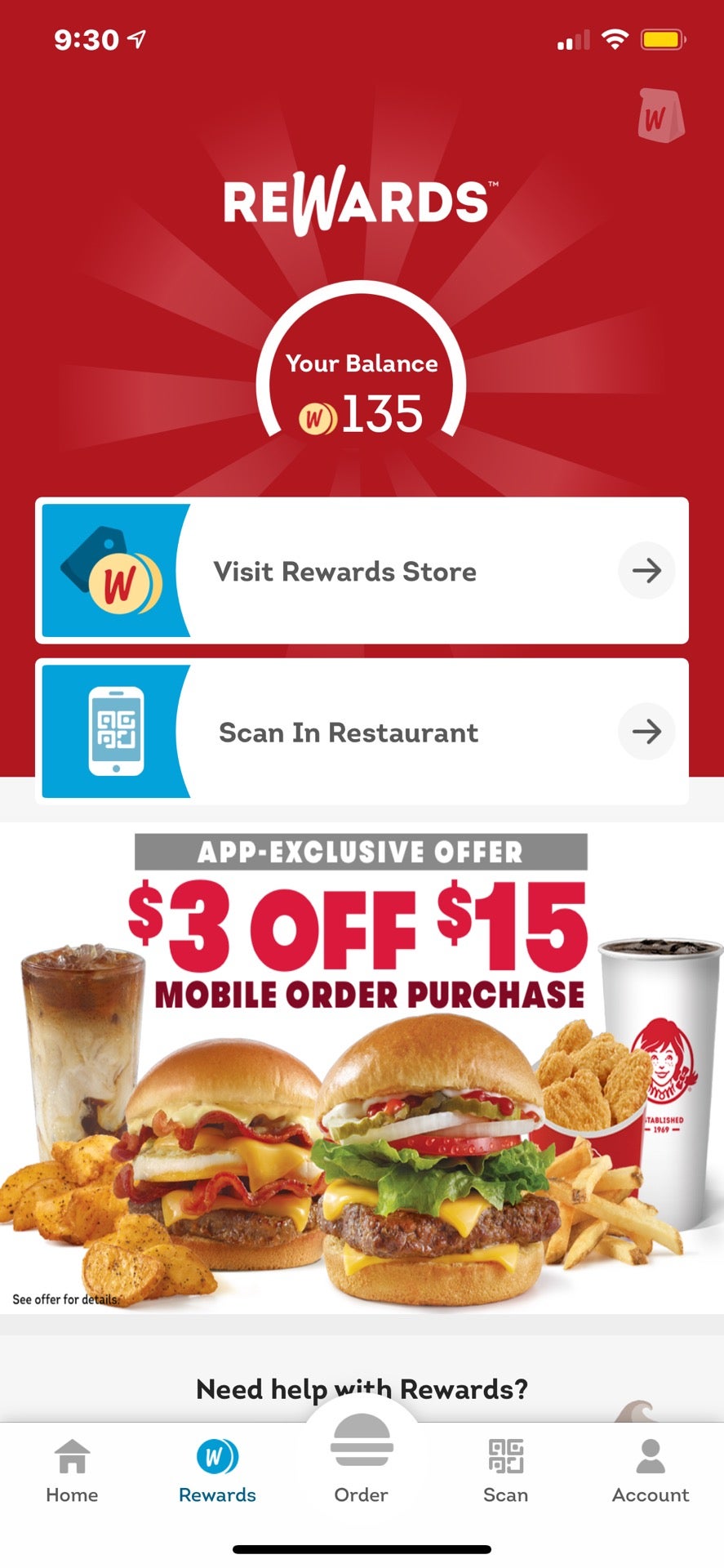724x1568 pixels.
Task: Open Scan In Restaurant
Action: click(362, 732)
